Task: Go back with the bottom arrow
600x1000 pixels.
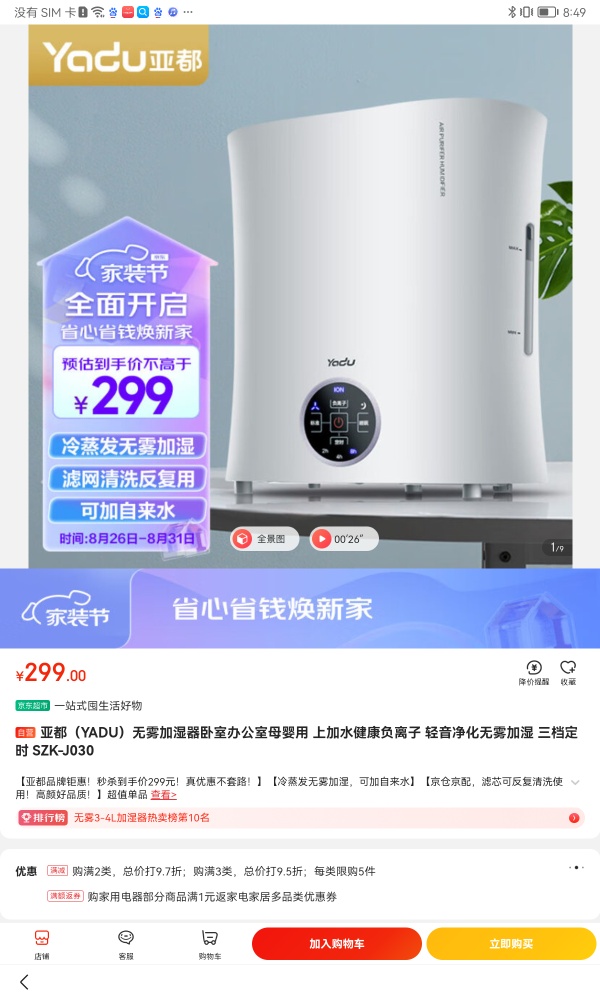Action: pyautogui.click(x=24, y=982)
